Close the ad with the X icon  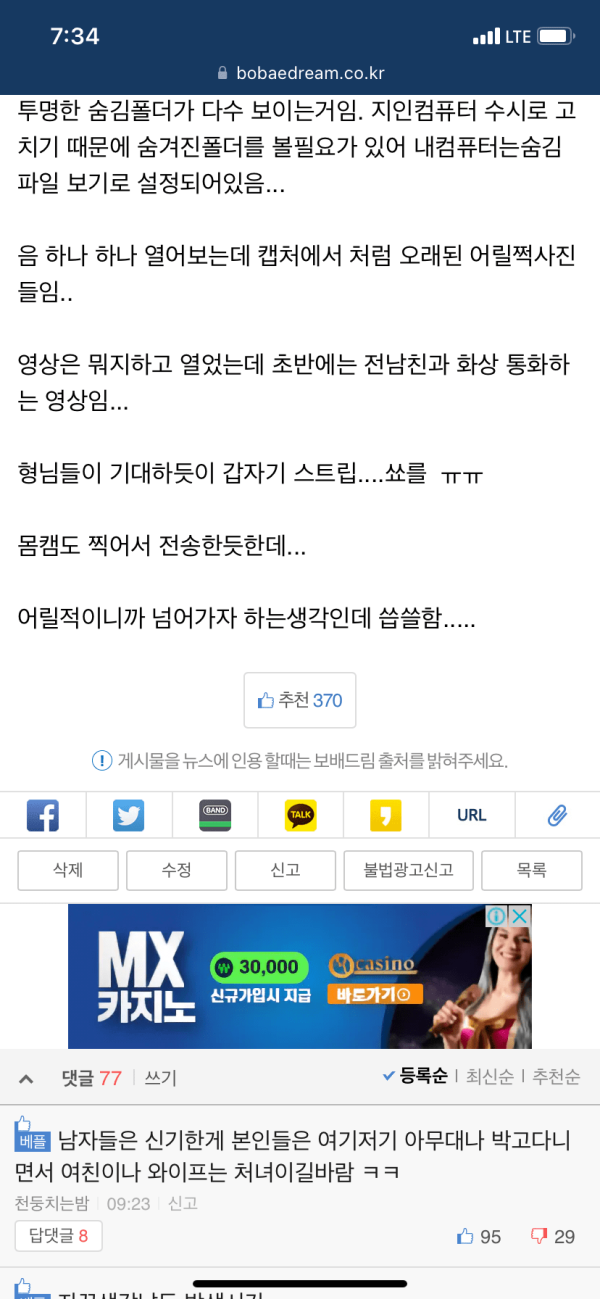[520, 916]
